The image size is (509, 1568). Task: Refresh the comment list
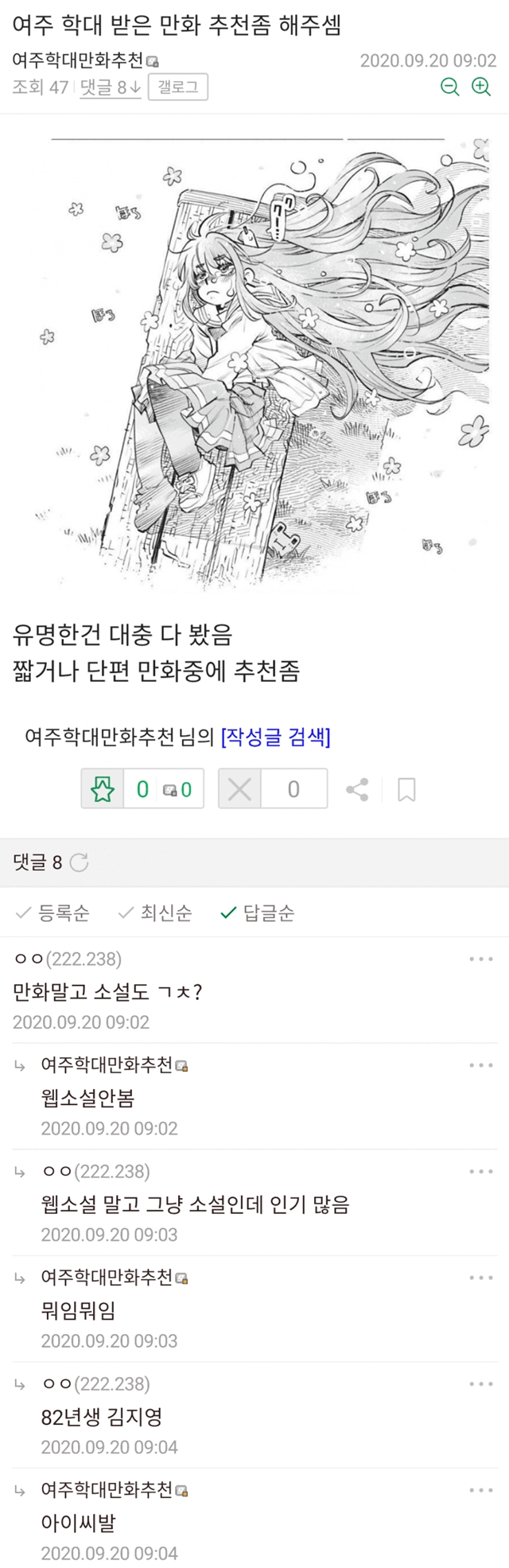[80, 862]
